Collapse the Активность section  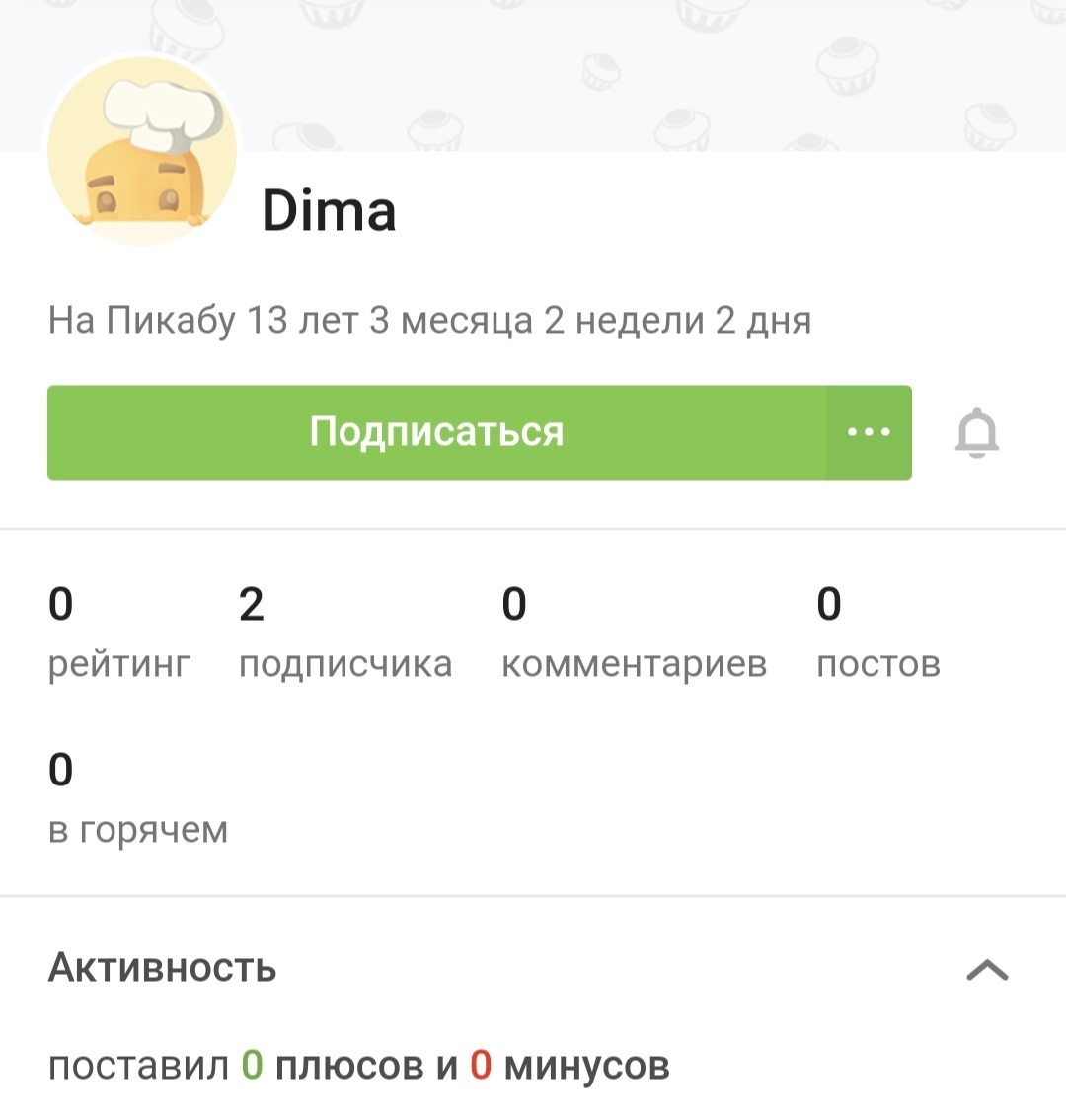tap(987, 970)
